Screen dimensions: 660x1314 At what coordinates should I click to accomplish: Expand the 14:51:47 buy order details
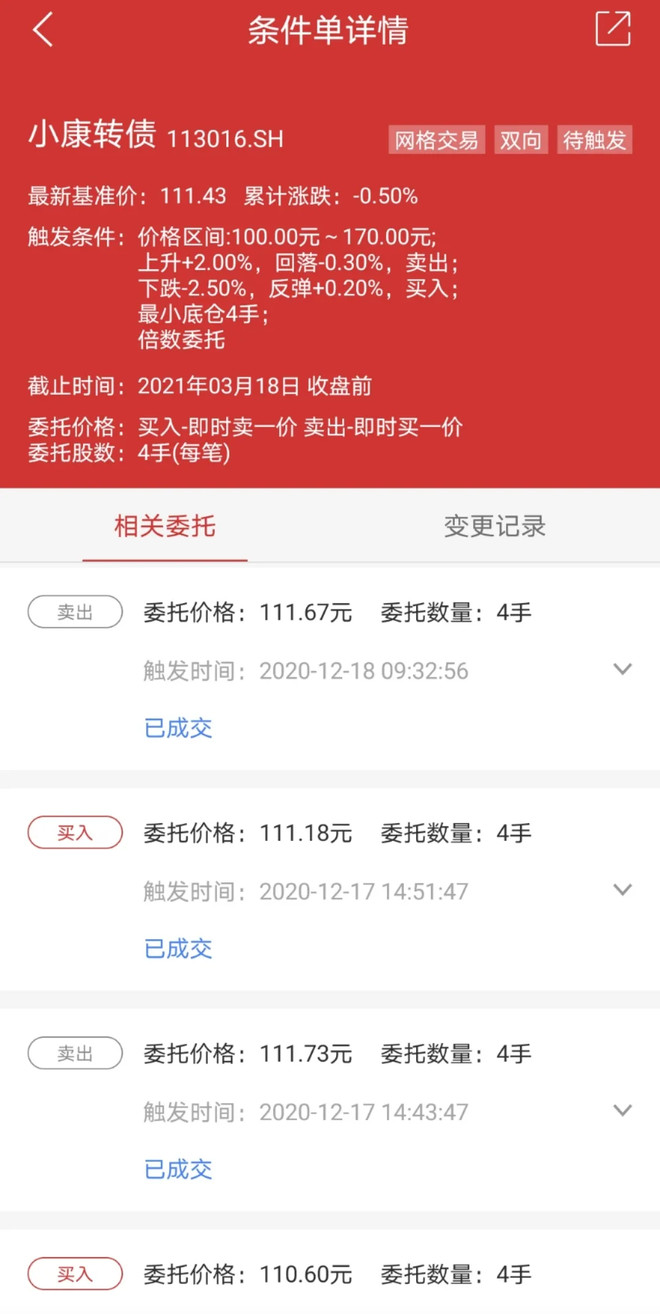[x=622, y=890]
